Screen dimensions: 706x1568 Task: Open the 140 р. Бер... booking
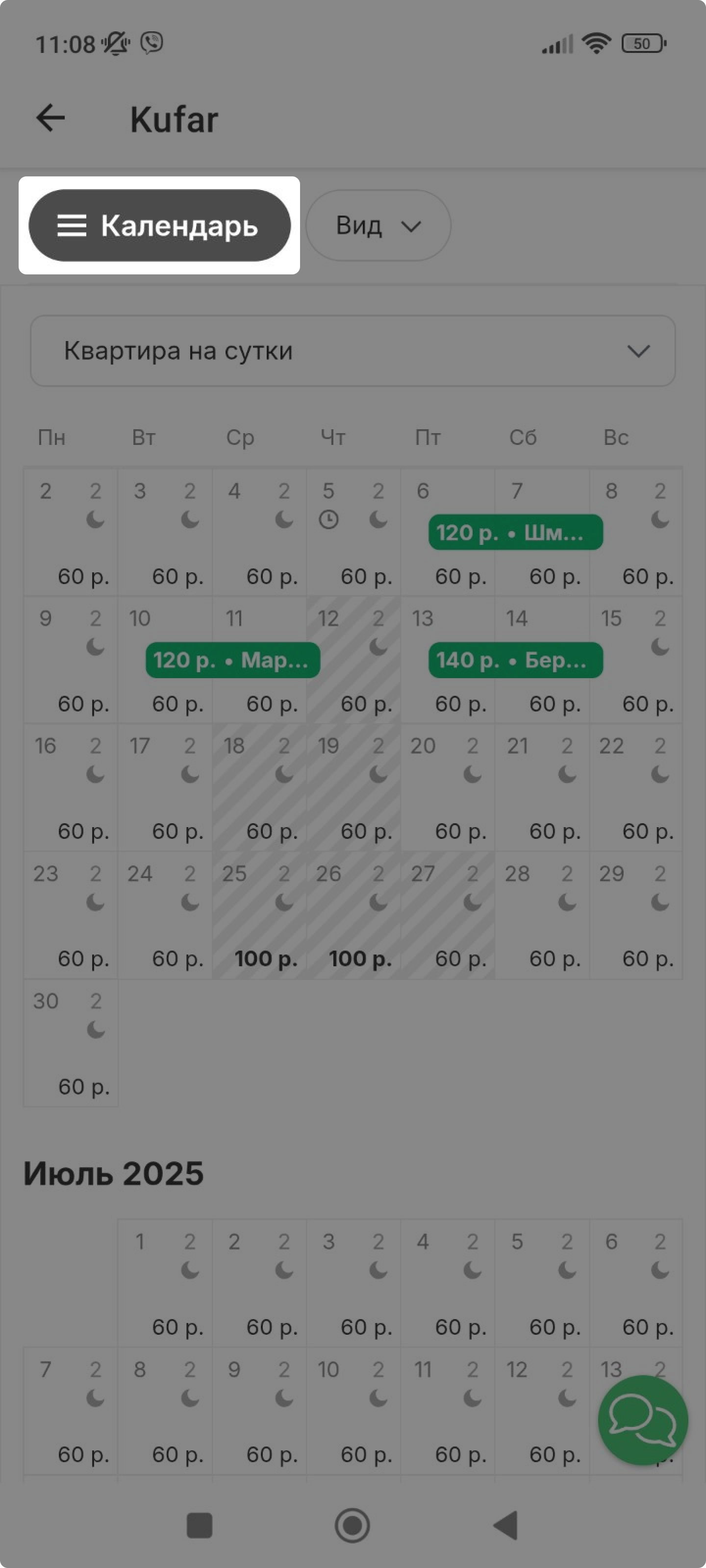click(515, 660)
